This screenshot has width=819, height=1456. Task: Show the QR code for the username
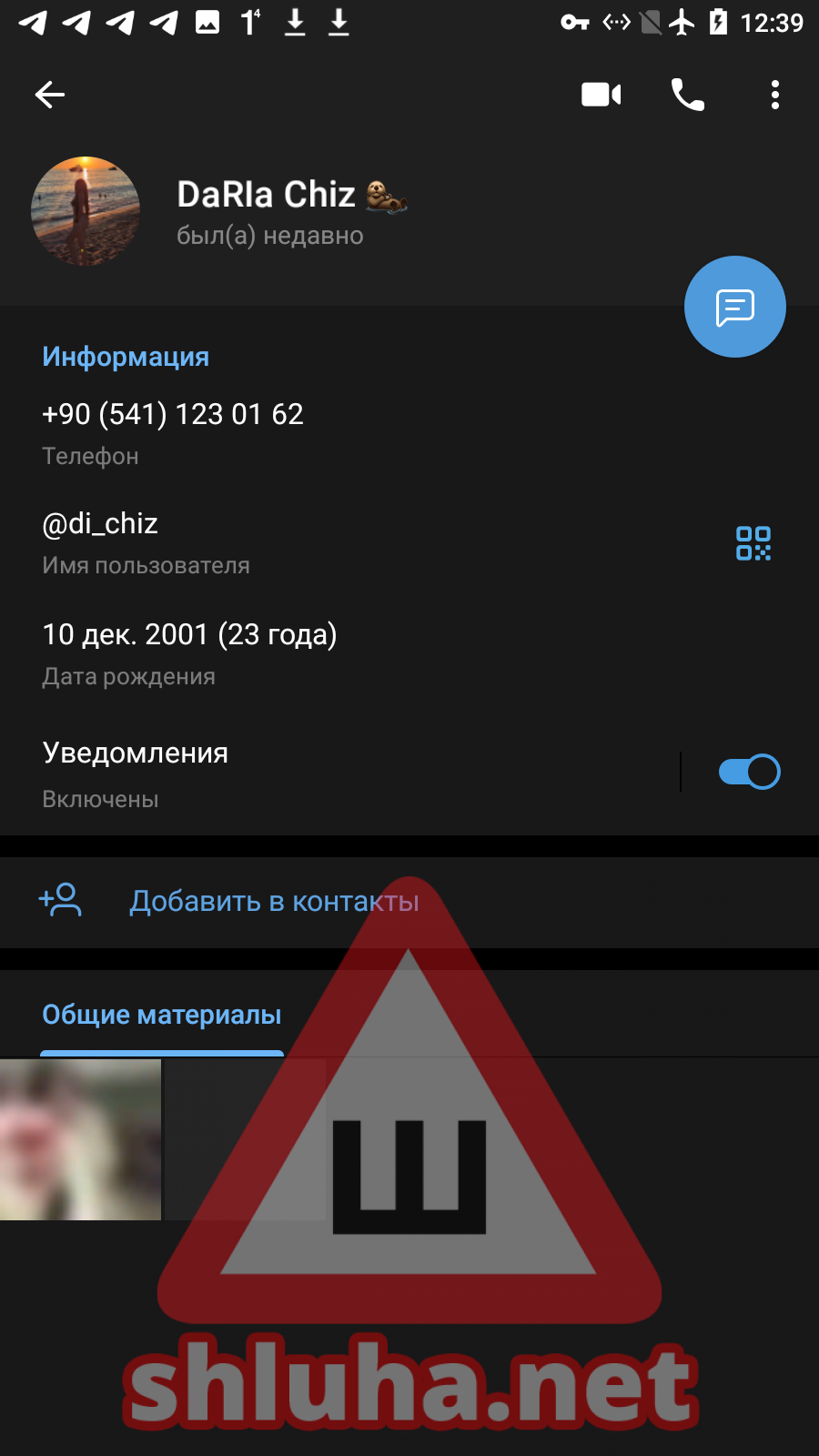(x=753, y=543)
